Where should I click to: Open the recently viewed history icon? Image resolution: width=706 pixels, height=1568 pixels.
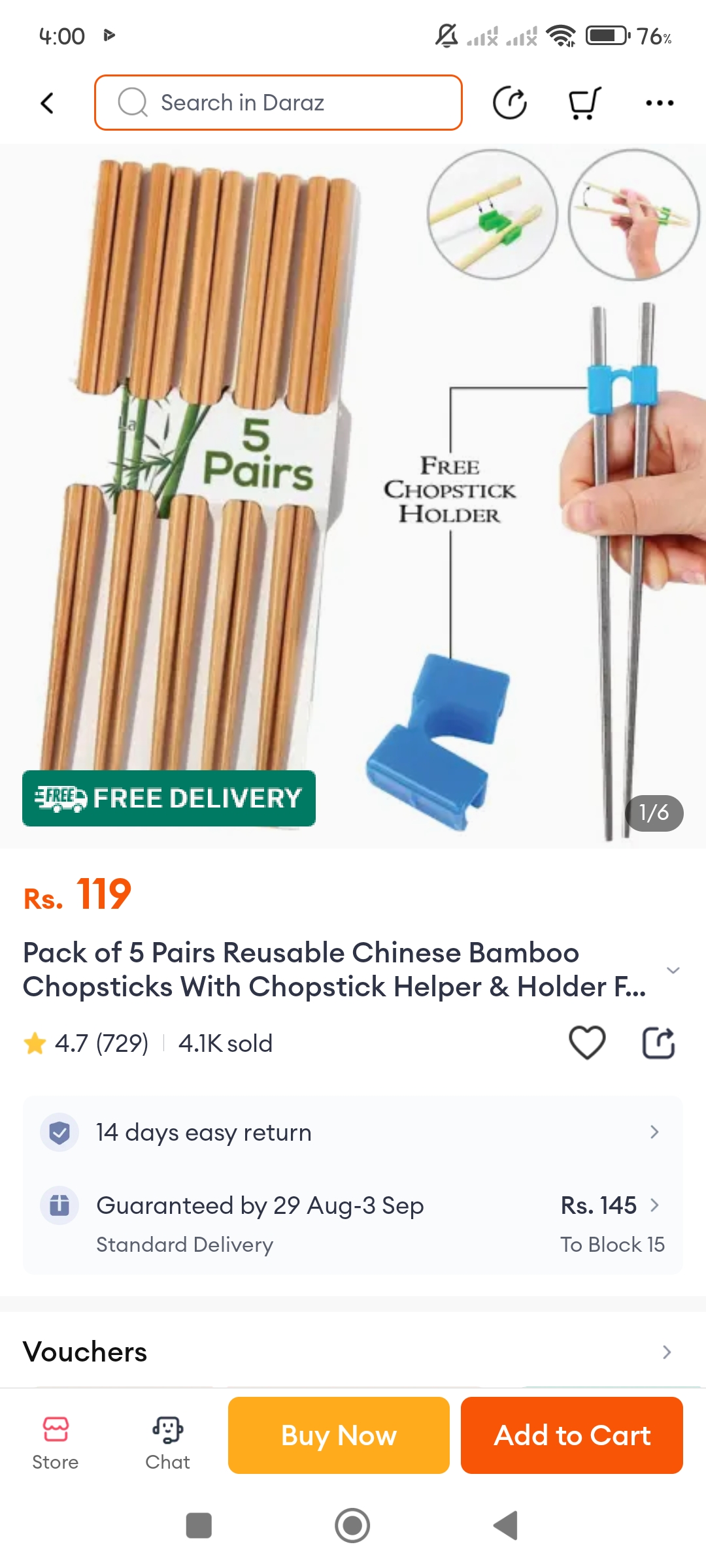point(509,103)
